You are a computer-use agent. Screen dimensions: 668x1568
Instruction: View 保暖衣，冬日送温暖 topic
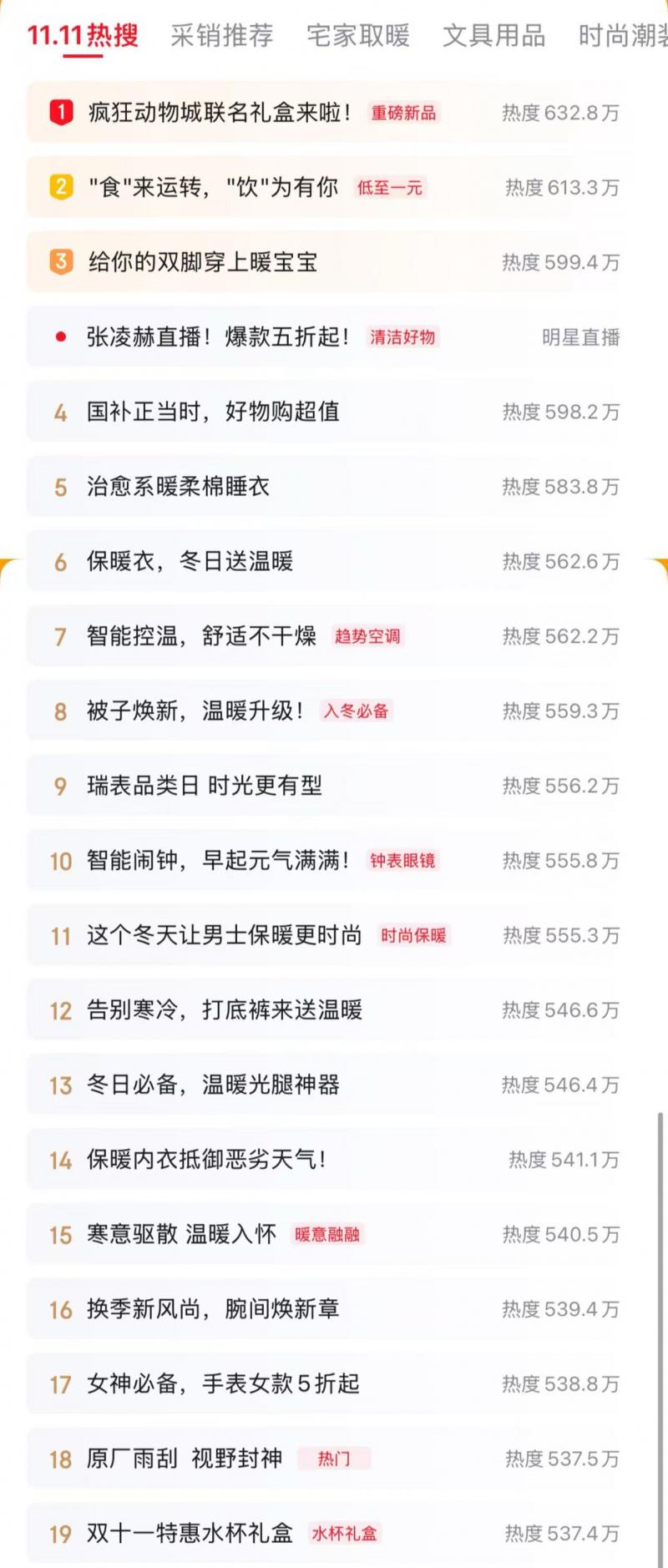point(190,561)
